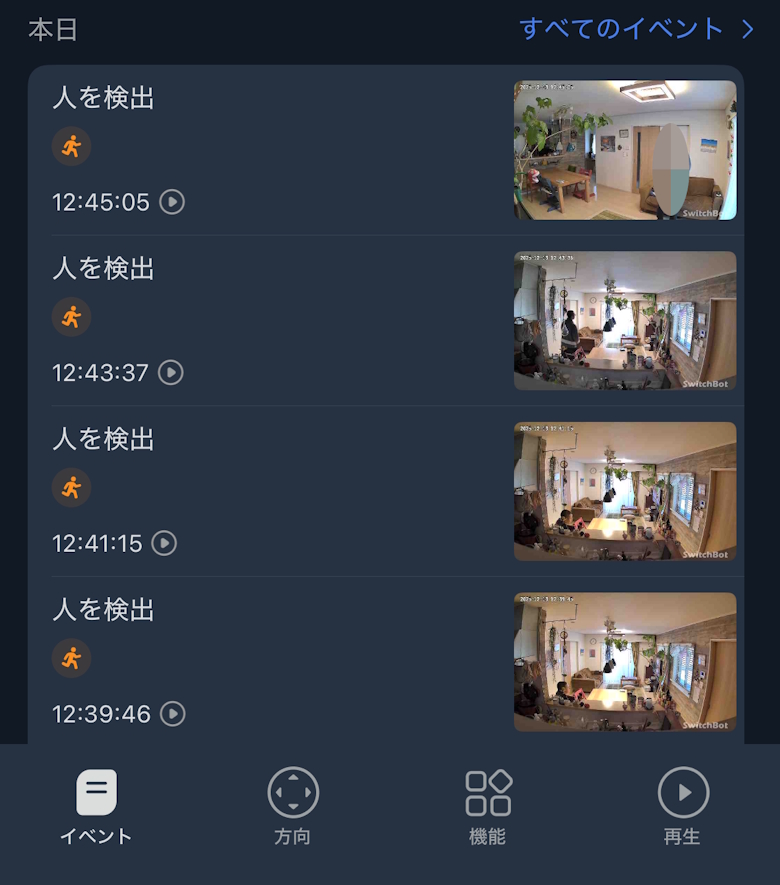Switch to the 方向 tab
This screenshot has height=885, width=780.
[x=293, y=807]
